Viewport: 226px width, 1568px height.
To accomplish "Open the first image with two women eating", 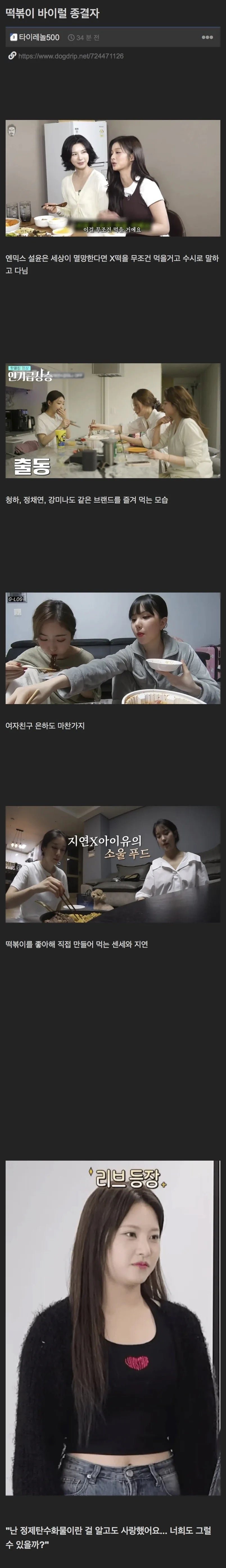I will click(113, 178).
